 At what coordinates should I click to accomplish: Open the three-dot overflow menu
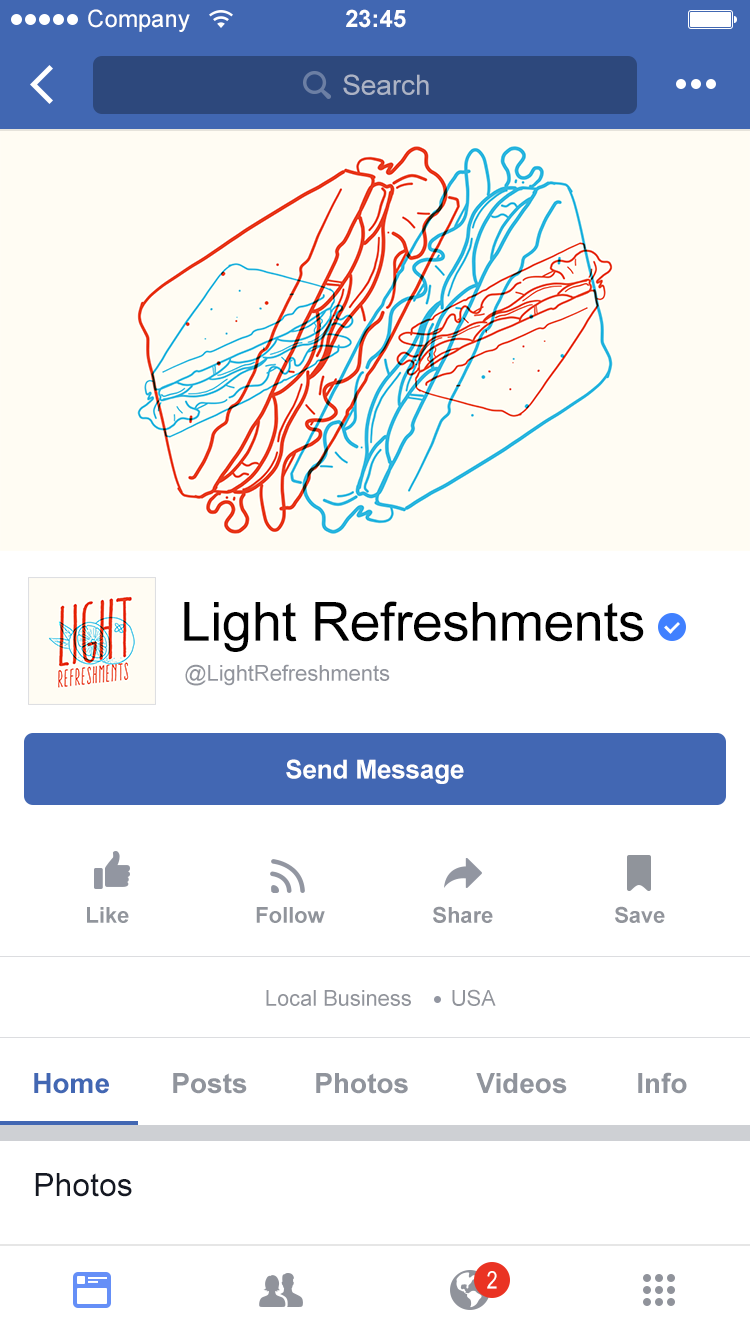(695, 85)
